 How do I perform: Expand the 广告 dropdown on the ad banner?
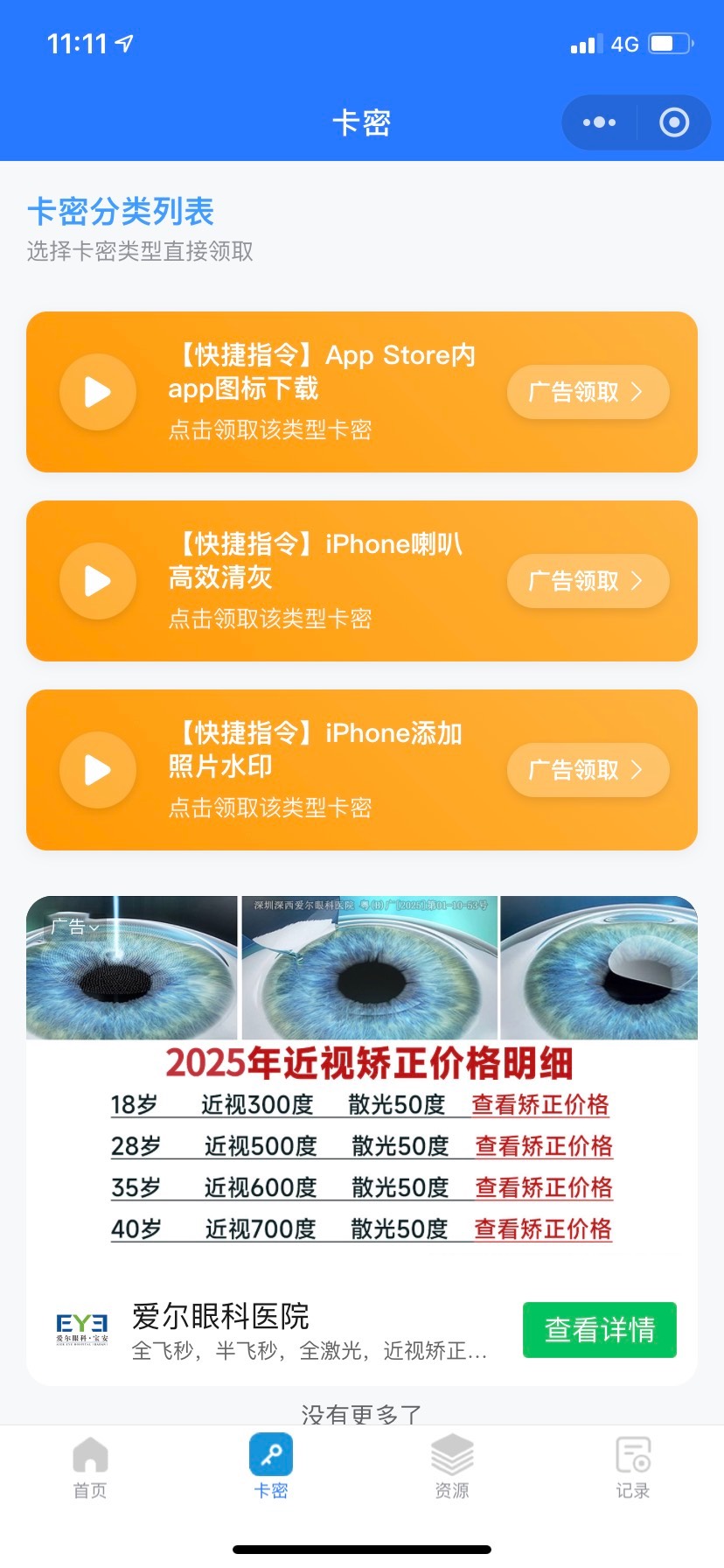point(75,927)
